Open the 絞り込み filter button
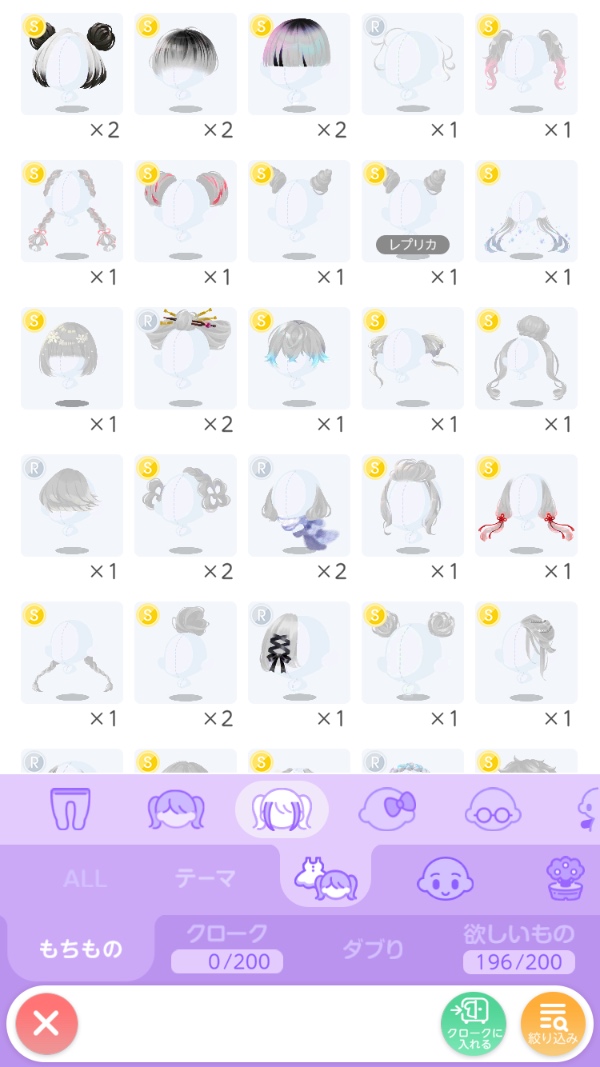 pos(553,1023)
